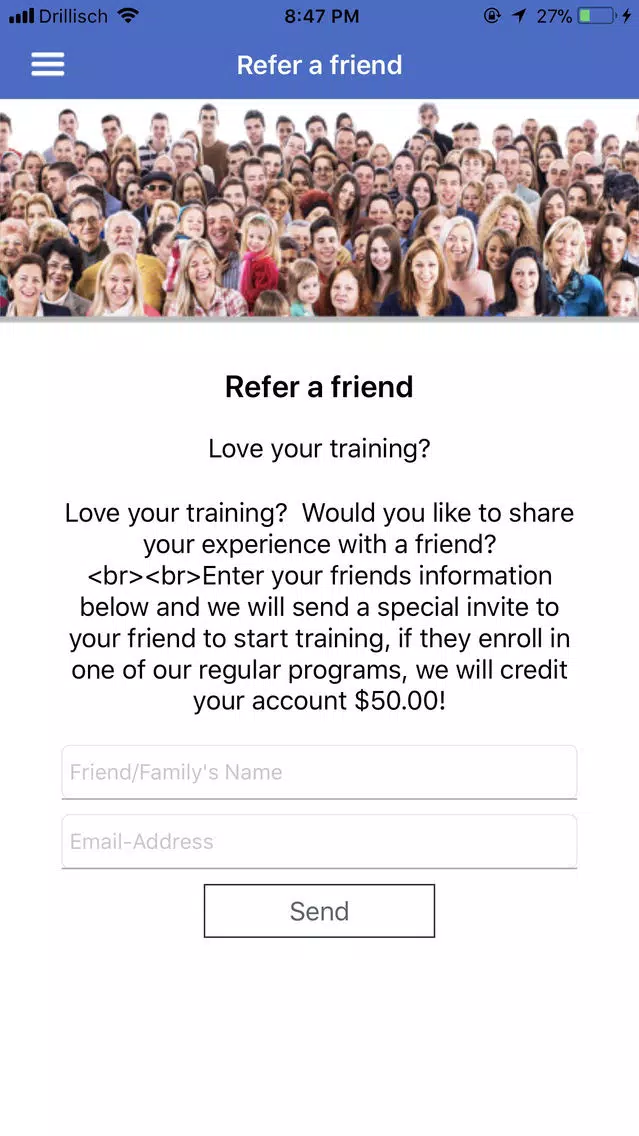
Task: Tap the Friend/Family's Name field
Action: tap(319, 772)
